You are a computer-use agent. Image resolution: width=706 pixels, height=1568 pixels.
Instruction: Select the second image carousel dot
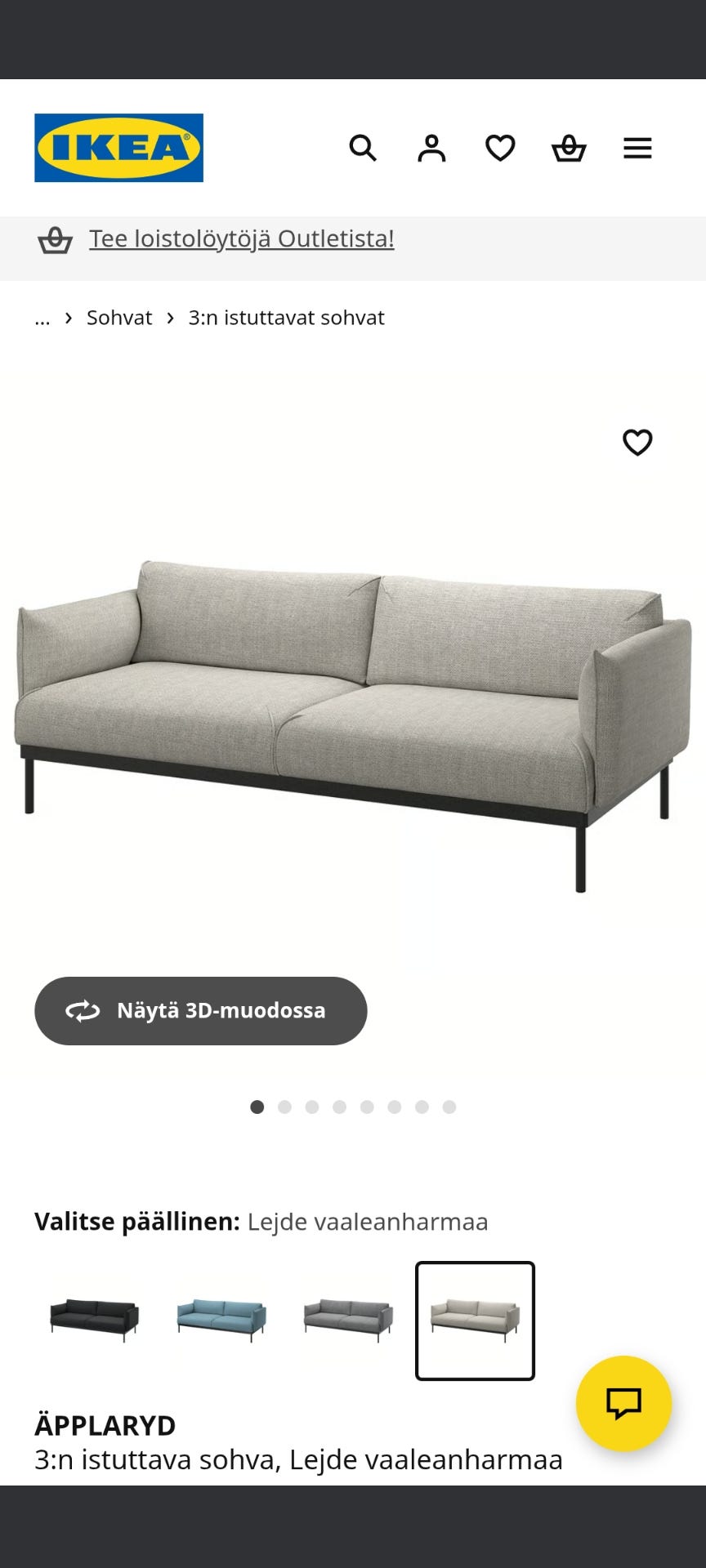(x=284, y=1107)
